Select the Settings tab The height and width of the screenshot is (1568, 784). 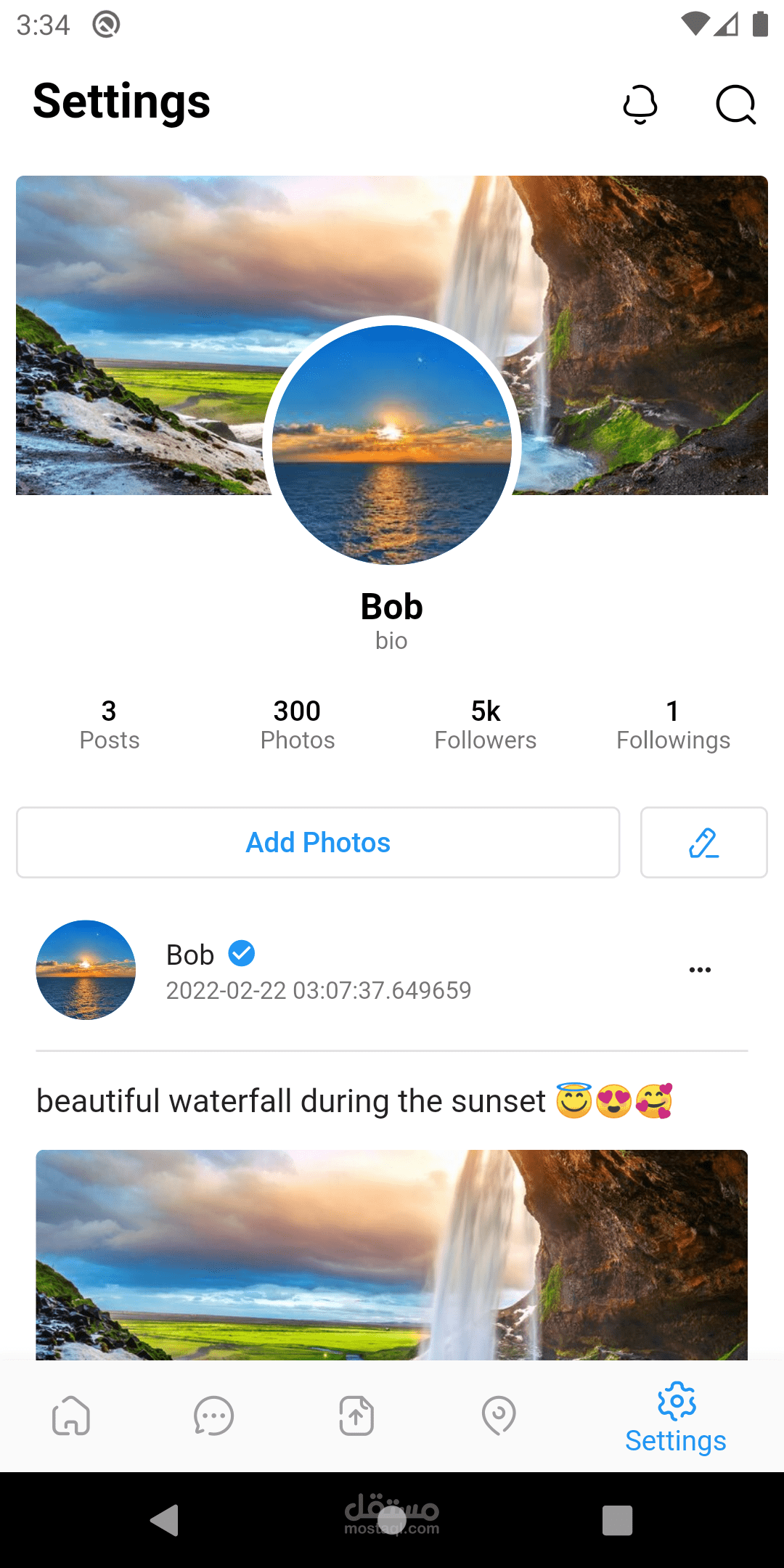point(676,1418)
